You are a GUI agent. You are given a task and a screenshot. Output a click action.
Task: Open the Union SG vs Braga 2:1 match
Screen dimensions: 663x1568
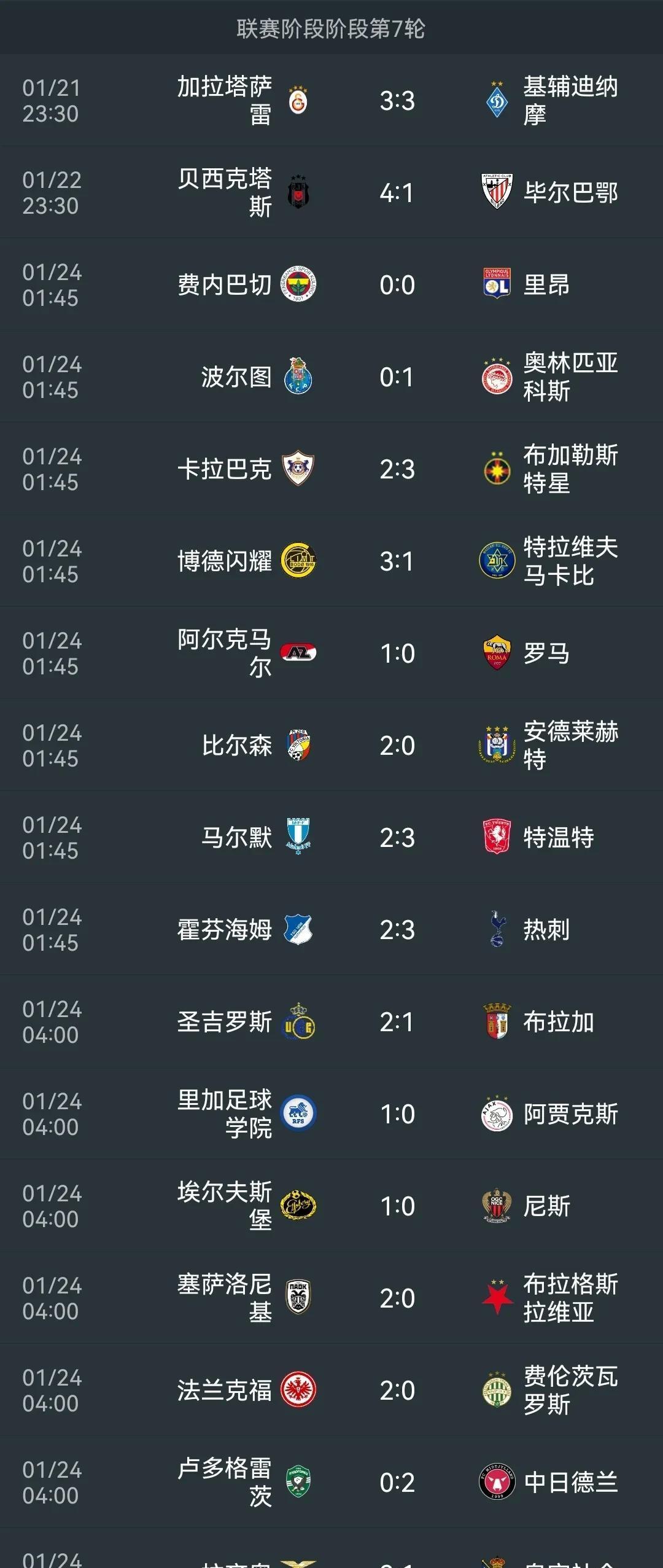[x=397, y=1022]
